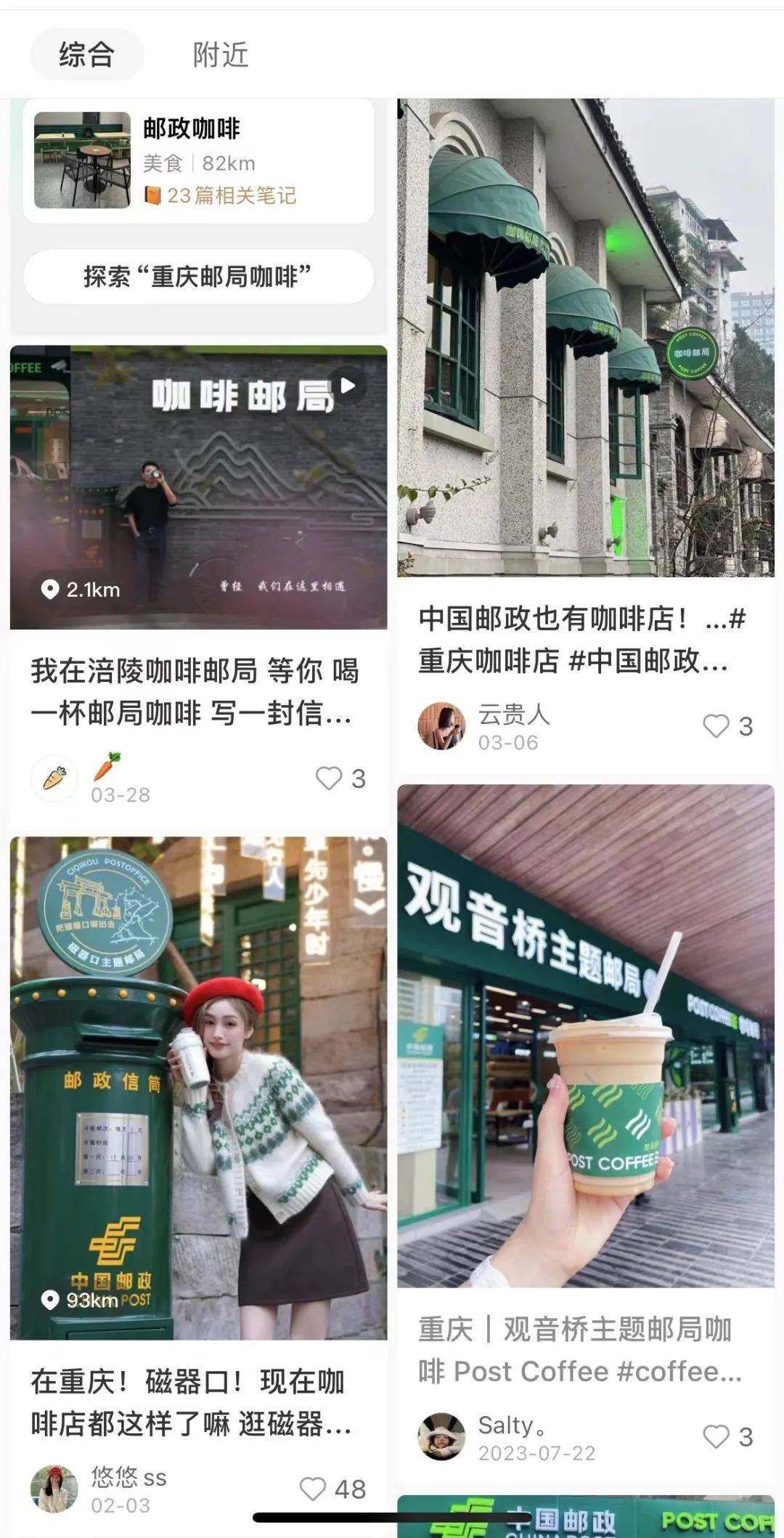The image size is (784, 1538).
Task: Open the 邮政咖啡 place card
Action: tap(197, 161)
